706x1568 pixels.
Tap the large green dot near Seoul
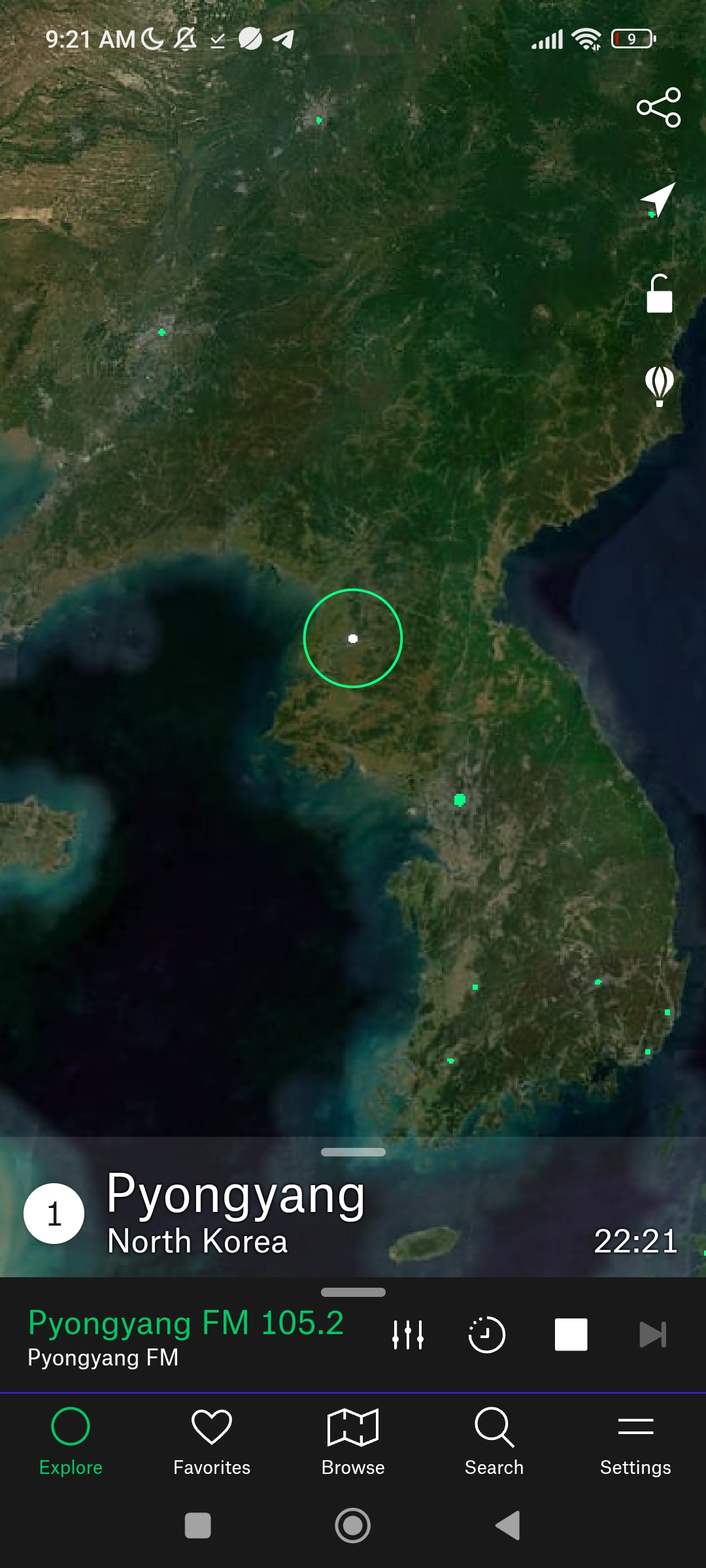460,800
